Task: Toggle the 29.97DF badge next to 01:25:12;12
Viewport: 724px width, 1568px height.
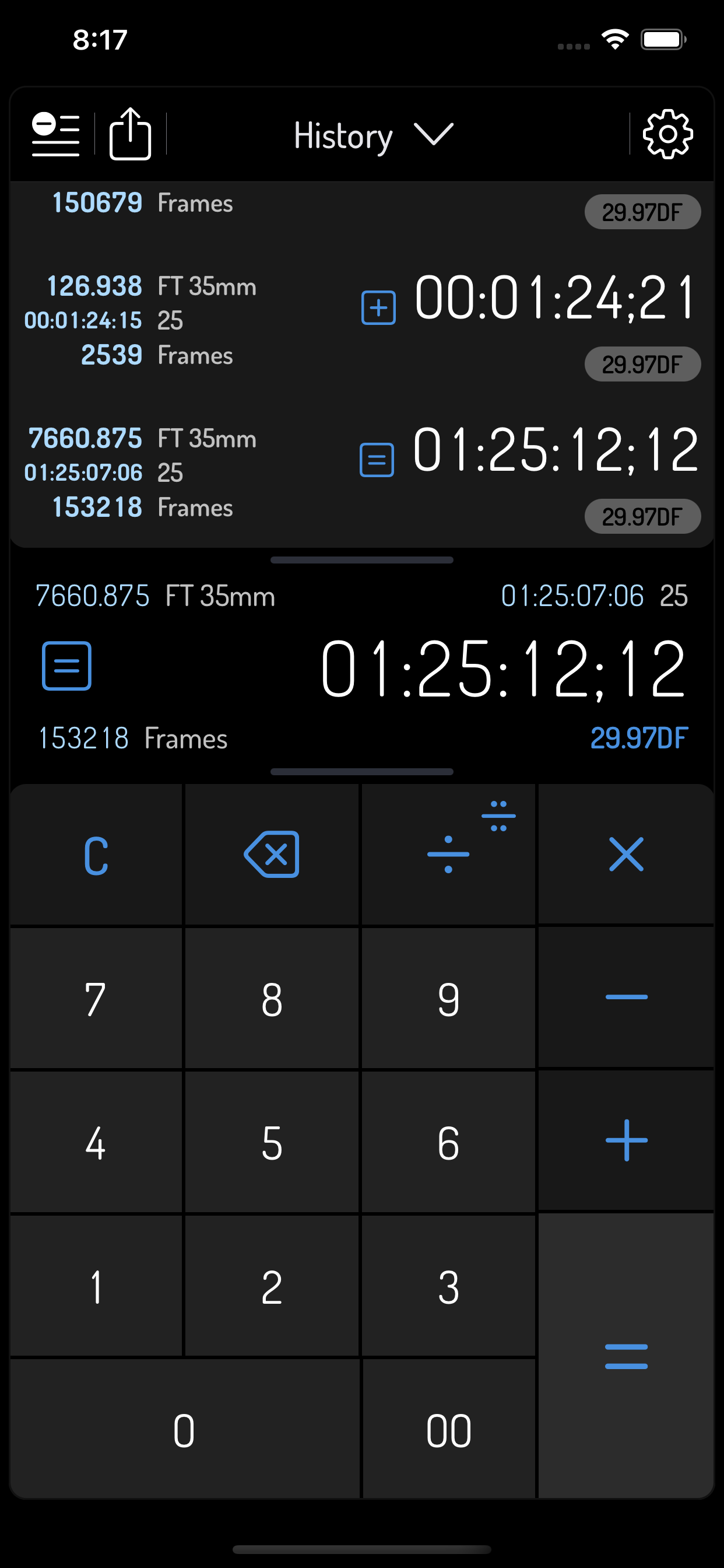Action: tap(642, 516)
